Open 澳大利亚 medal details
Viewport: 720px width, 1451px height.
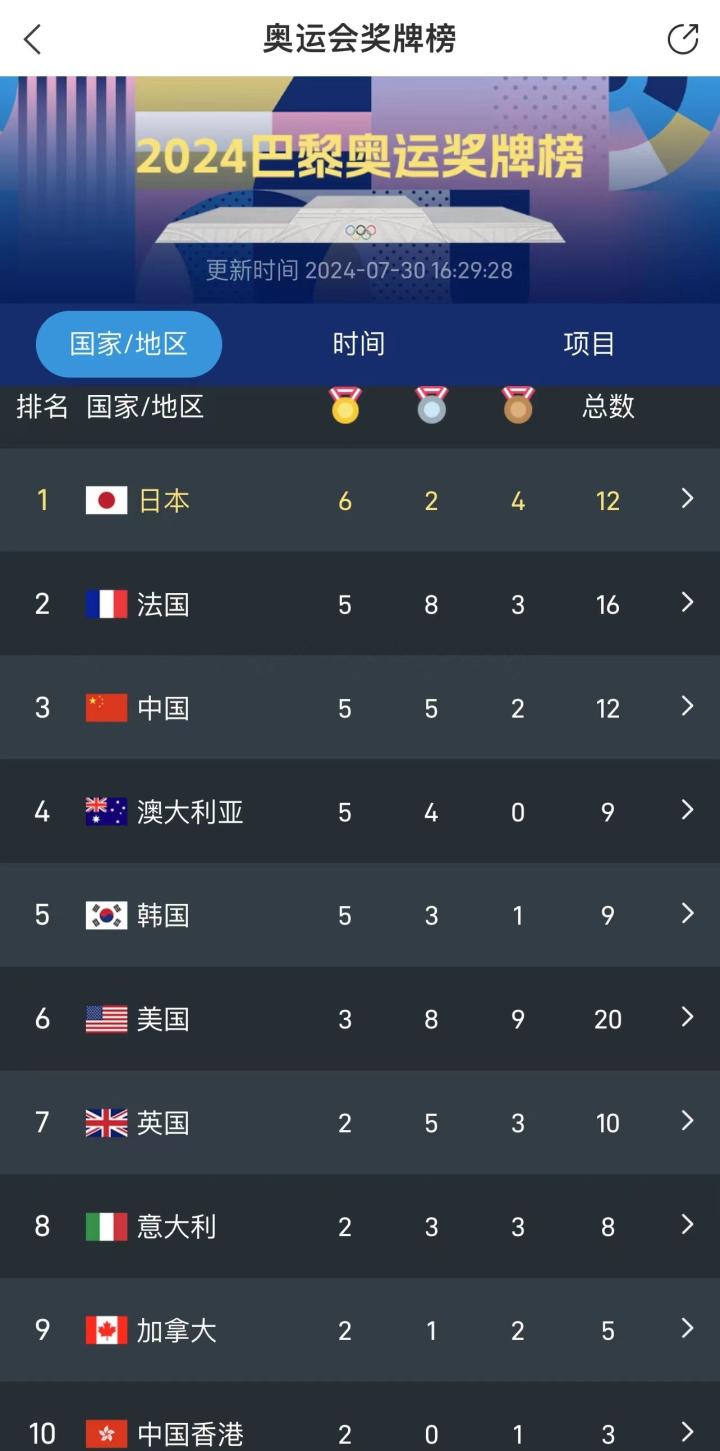(686, 811)
